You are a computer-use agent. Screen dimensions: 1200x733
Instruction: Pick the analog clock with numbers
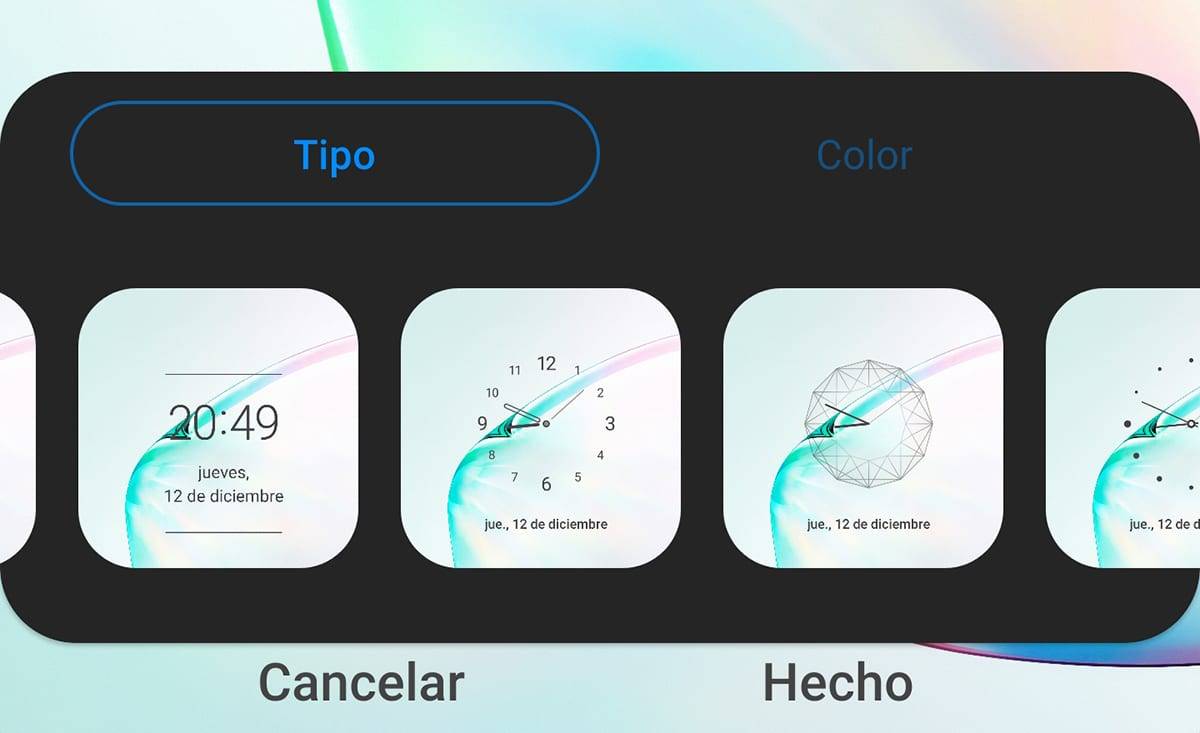click(x=540, y=428)
